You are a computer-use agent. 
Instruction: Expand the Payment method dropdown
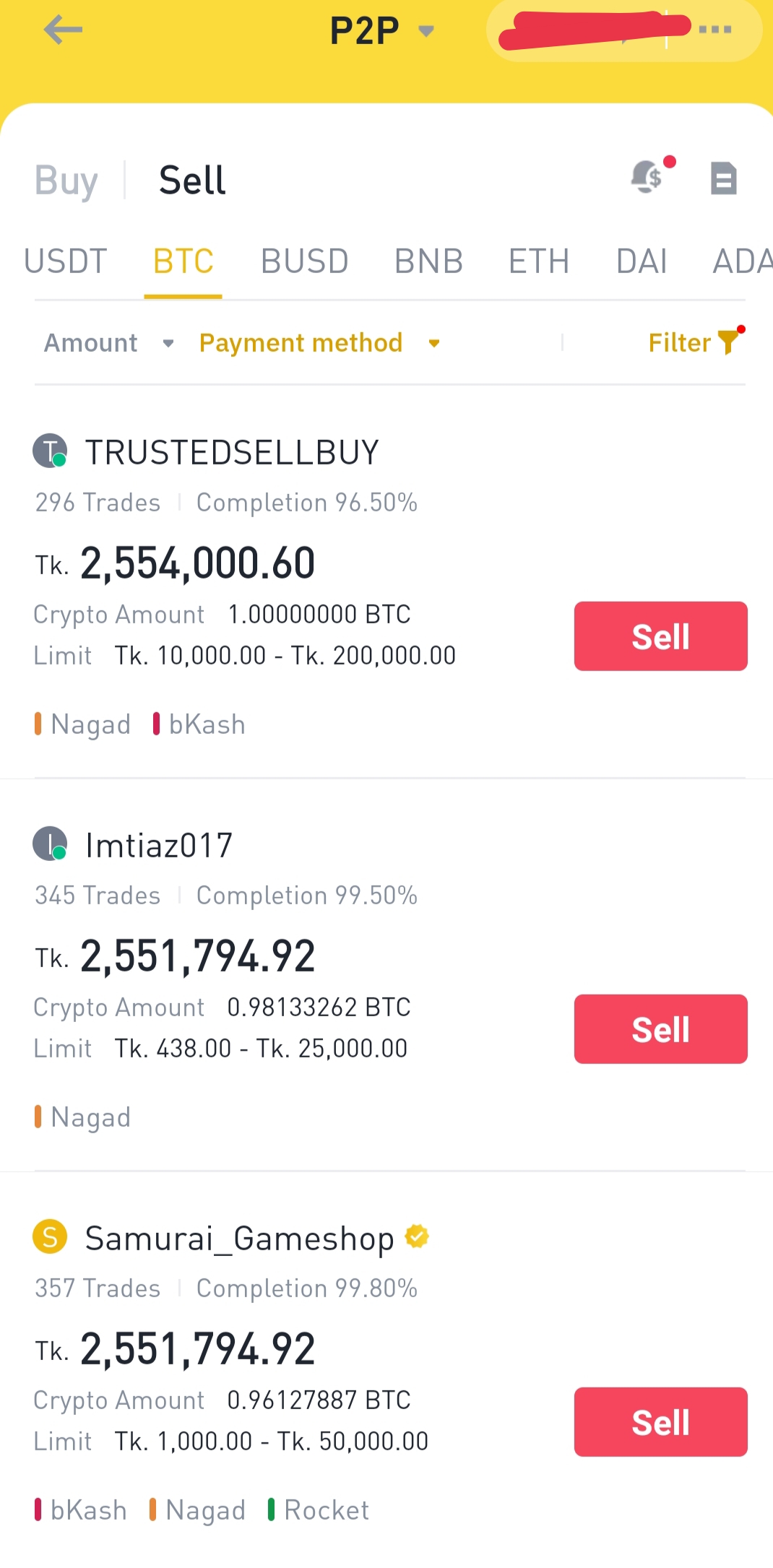click(319, 343)
